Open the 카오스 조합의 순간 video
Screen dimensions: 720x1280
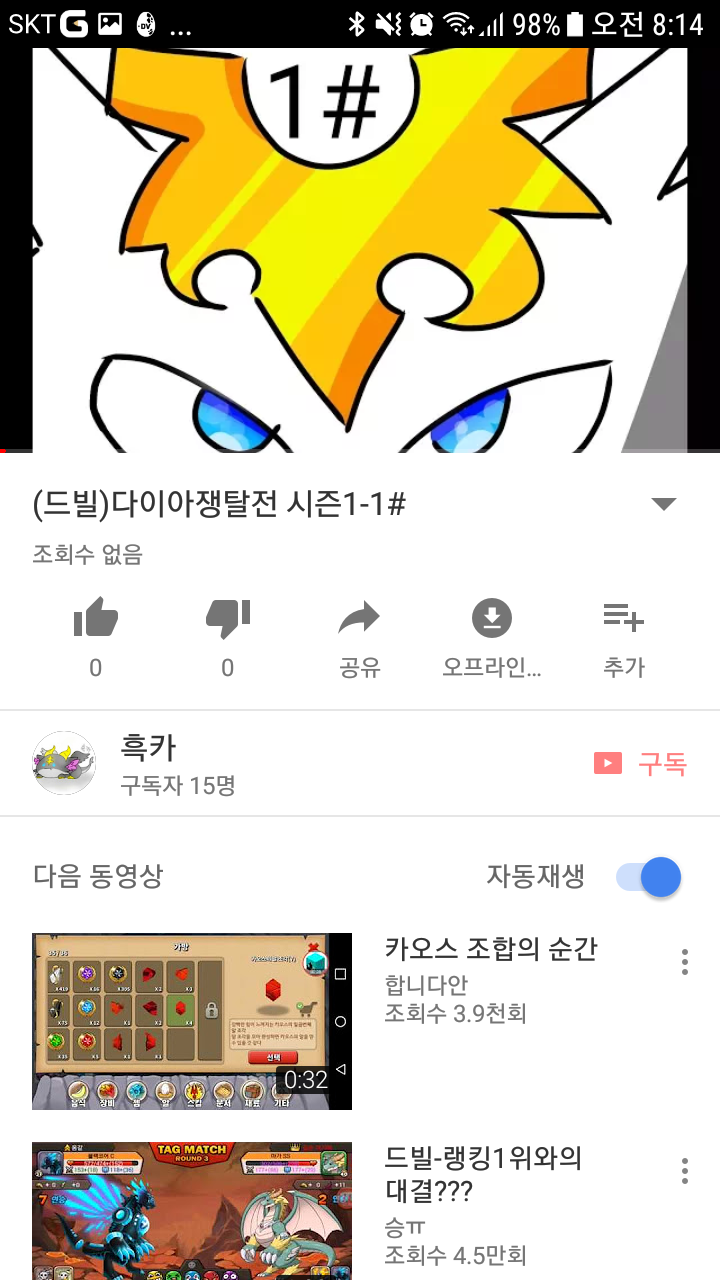tap(192, 1021)
